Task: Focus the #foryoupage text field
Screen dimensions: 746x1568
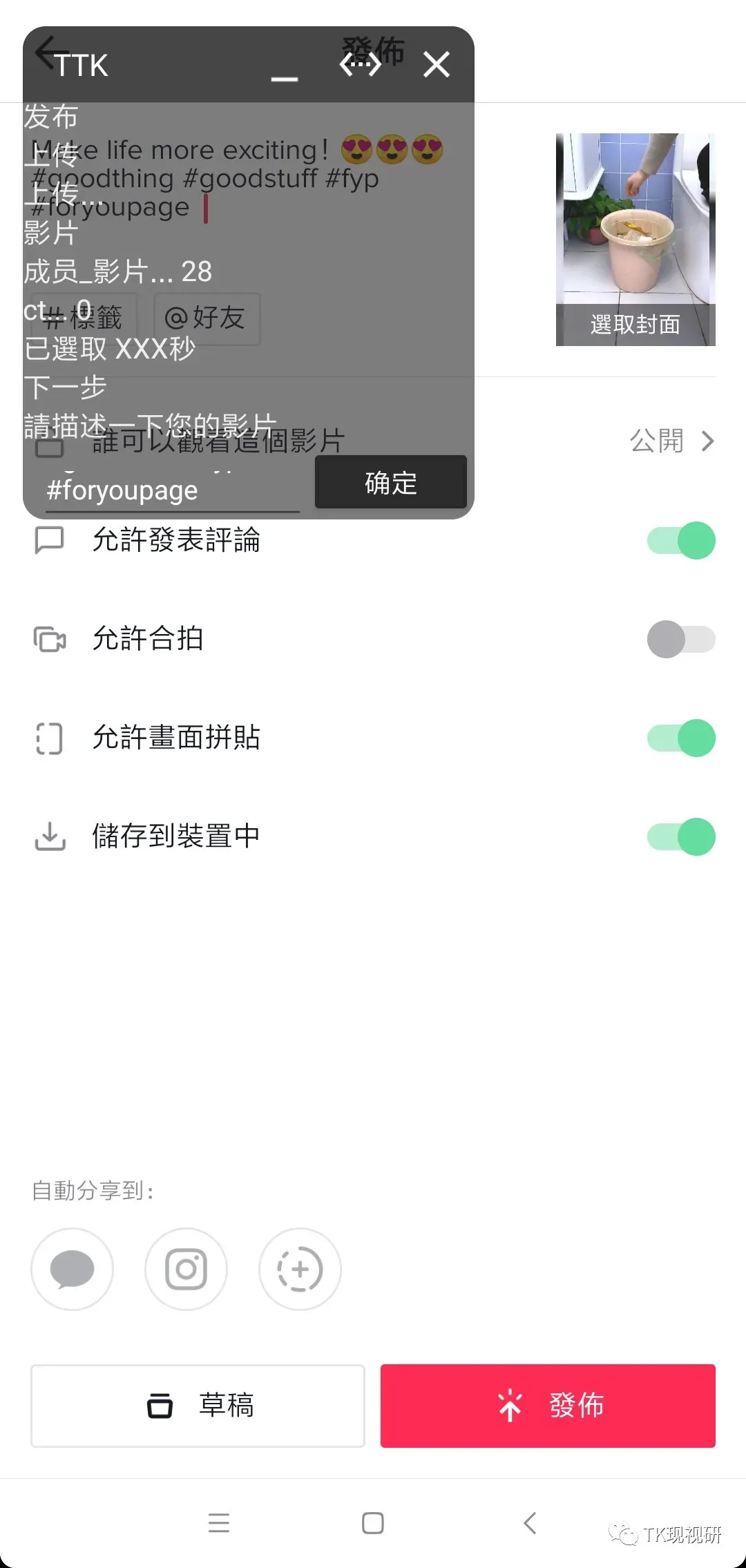Action: click(172, 490)
